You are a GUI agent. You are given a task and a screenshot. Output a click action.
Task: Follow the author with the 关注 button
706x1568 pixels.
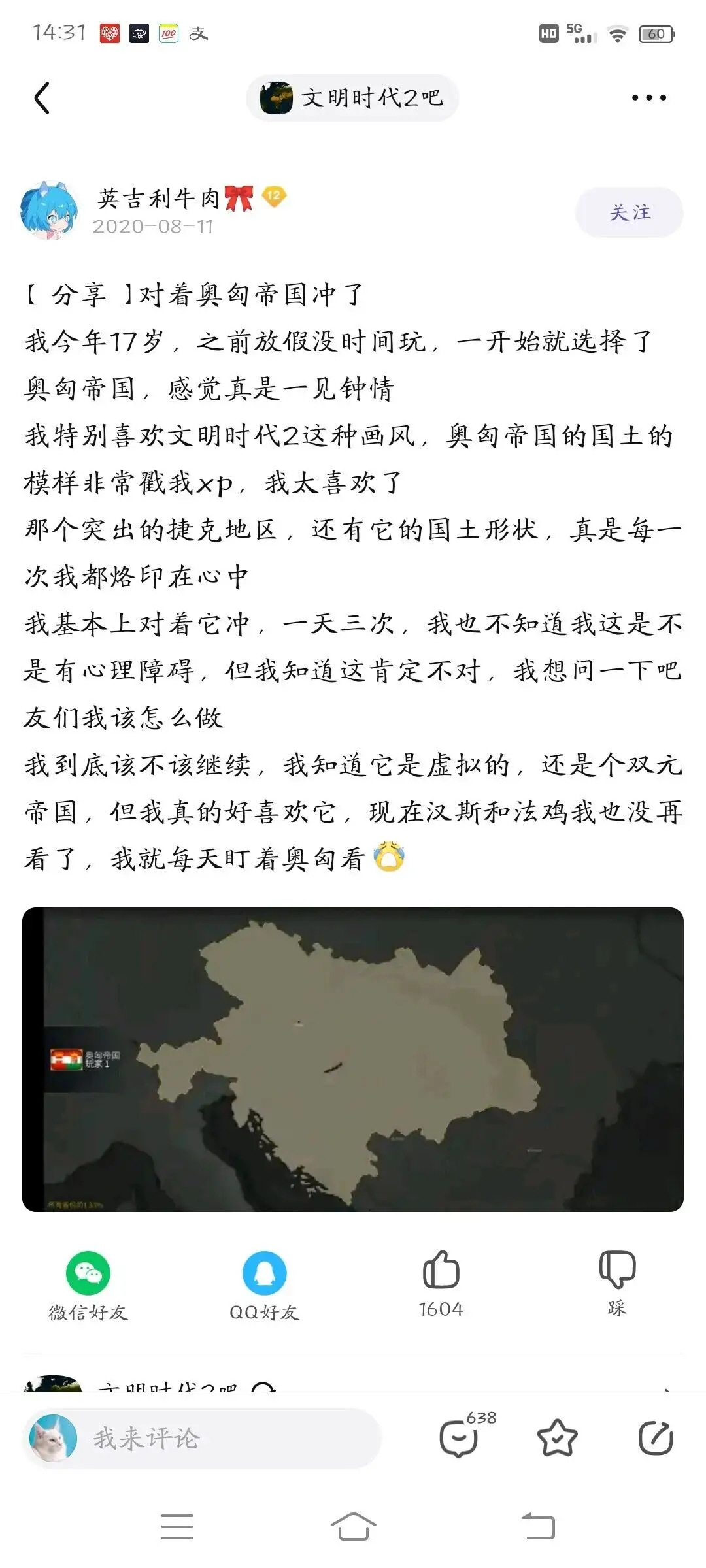(x=630, y=212)
